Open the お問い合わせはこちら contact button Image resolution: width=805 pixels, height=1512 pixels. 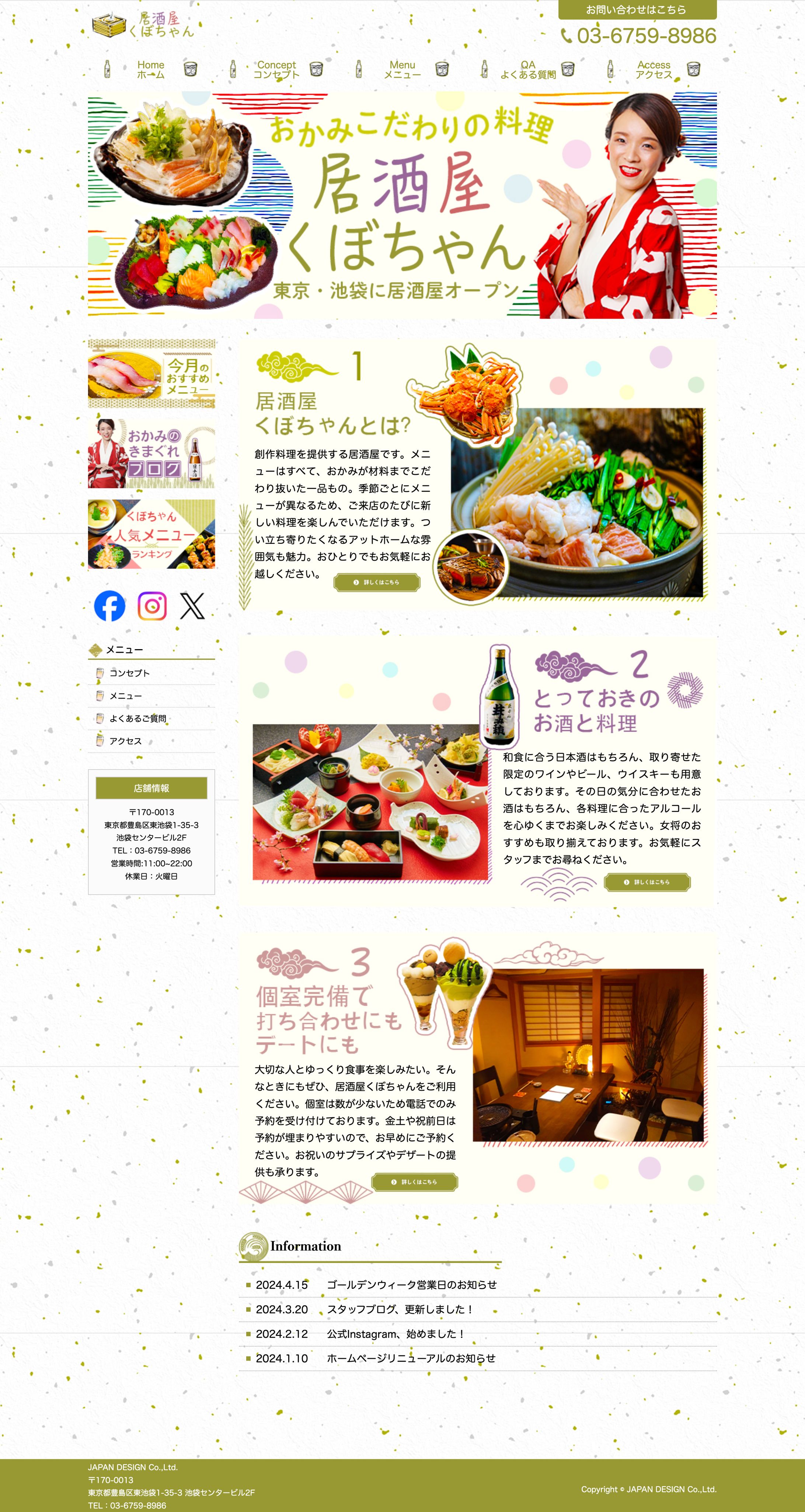(637, 10)
